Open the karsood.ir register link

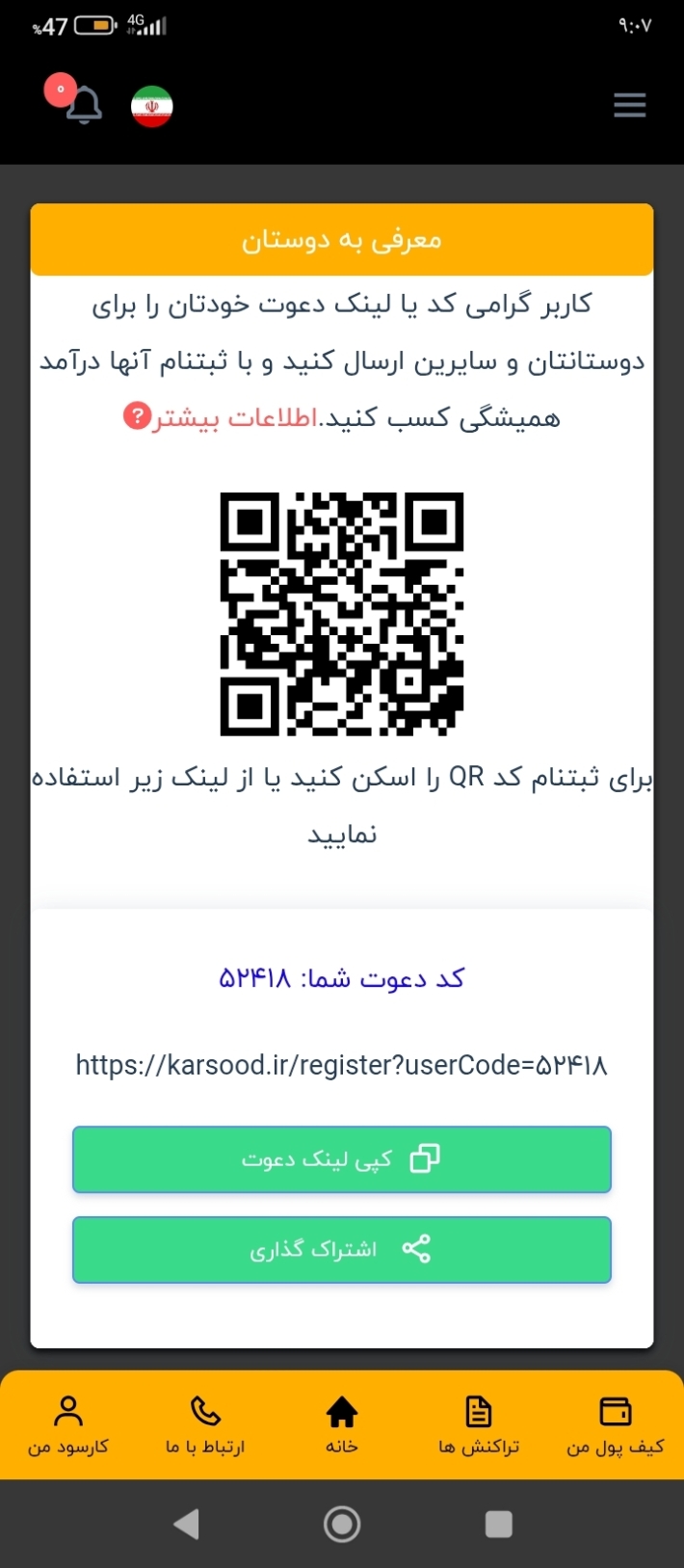tap(341, 1065)
